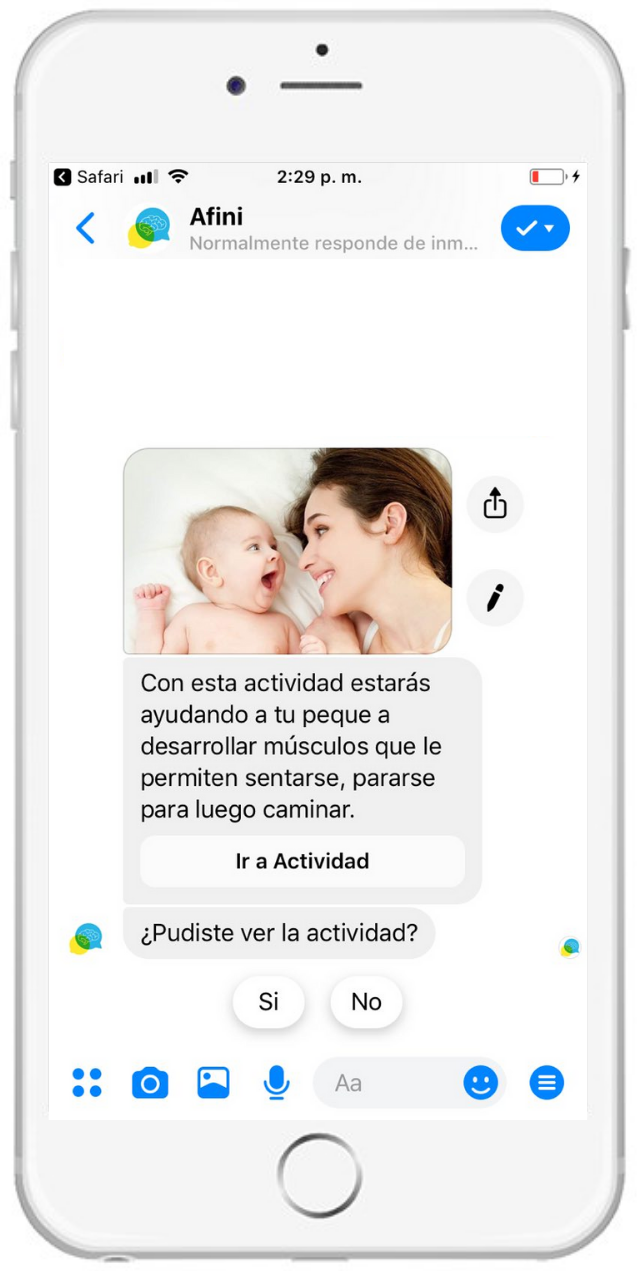Open the four-dot apps menu

[87, 1082]
